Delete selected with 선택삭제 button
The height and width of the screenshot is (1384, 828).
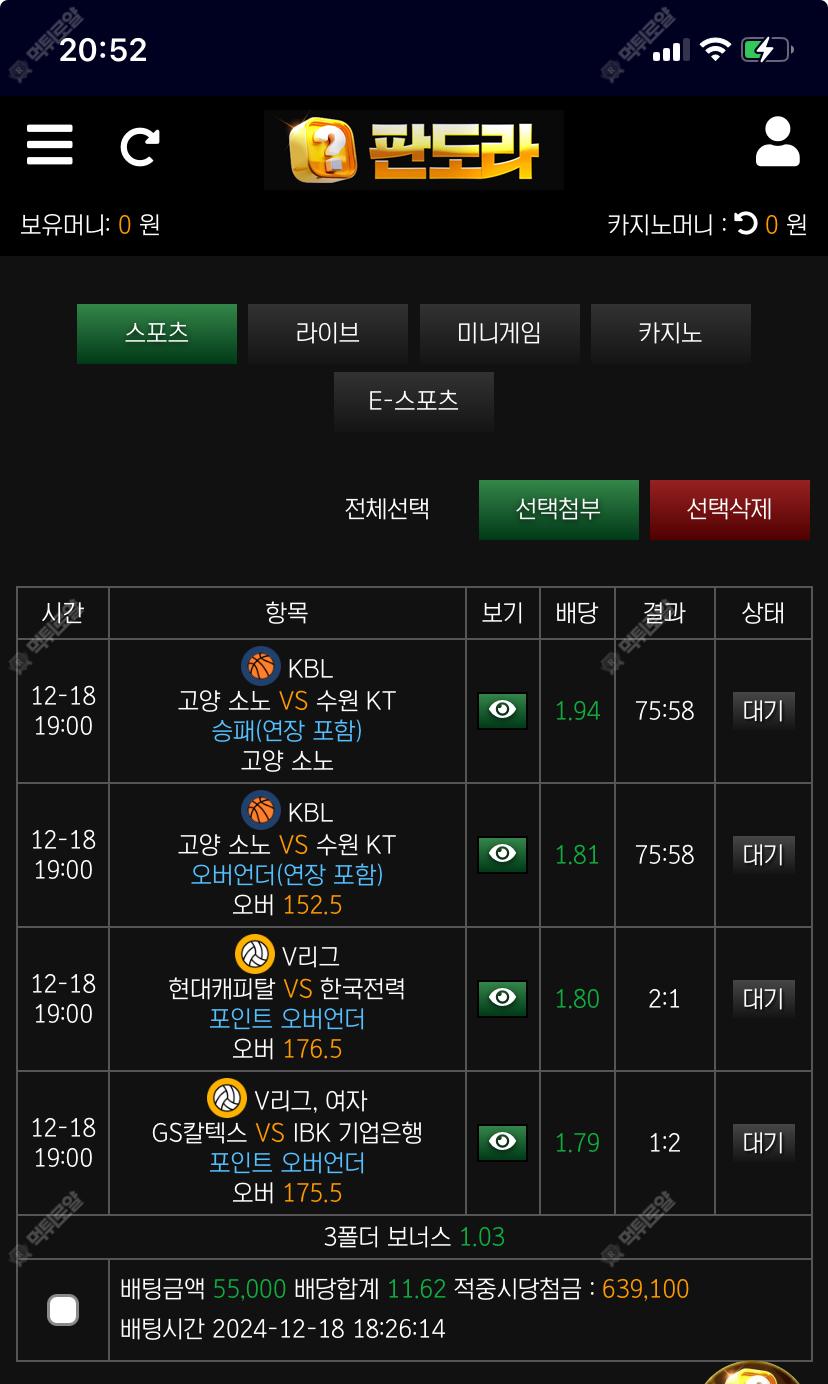tap(729, 509)
